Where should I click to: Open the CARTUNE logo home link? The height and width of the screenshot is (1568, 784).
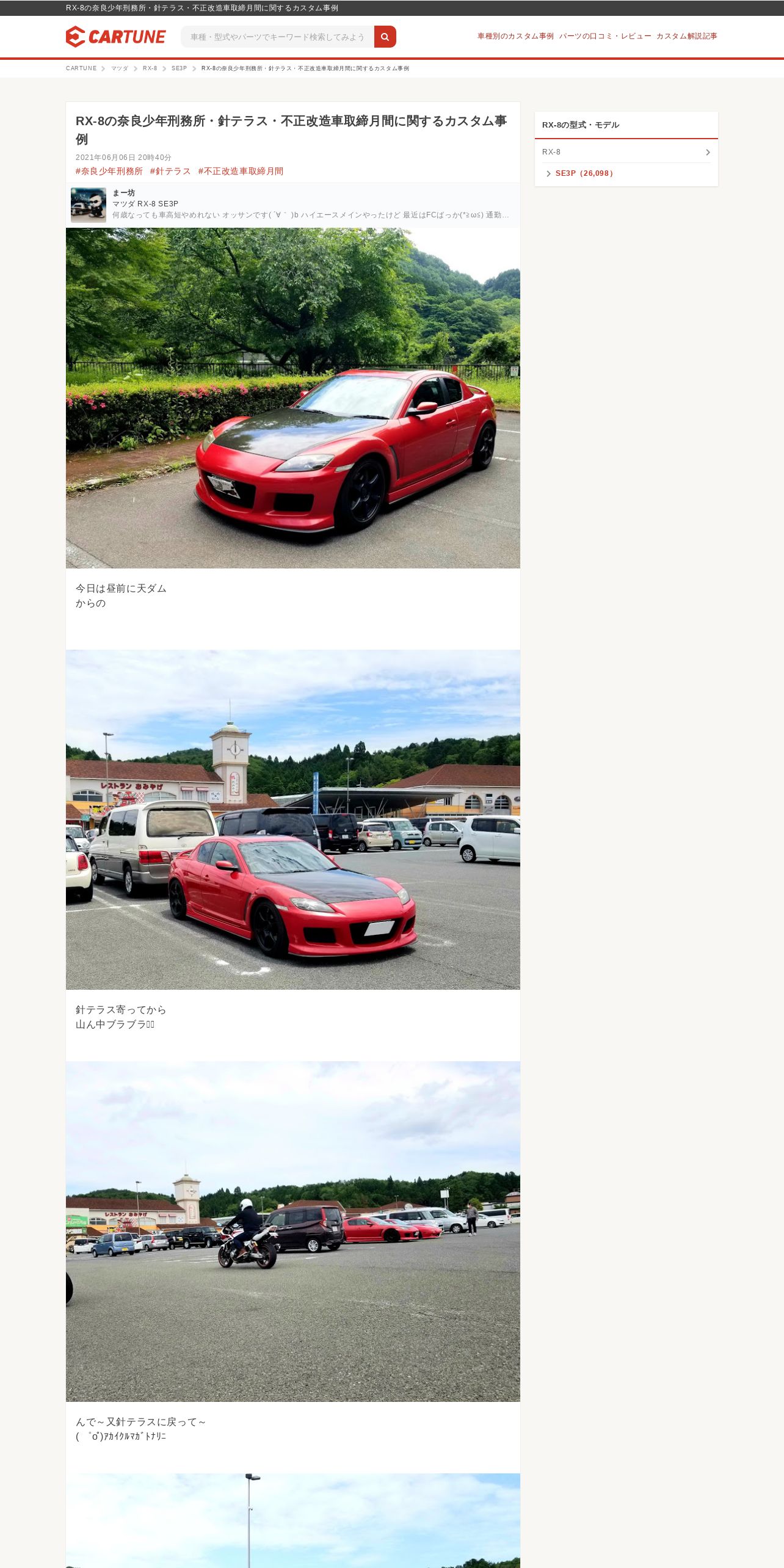pos(116,37)
